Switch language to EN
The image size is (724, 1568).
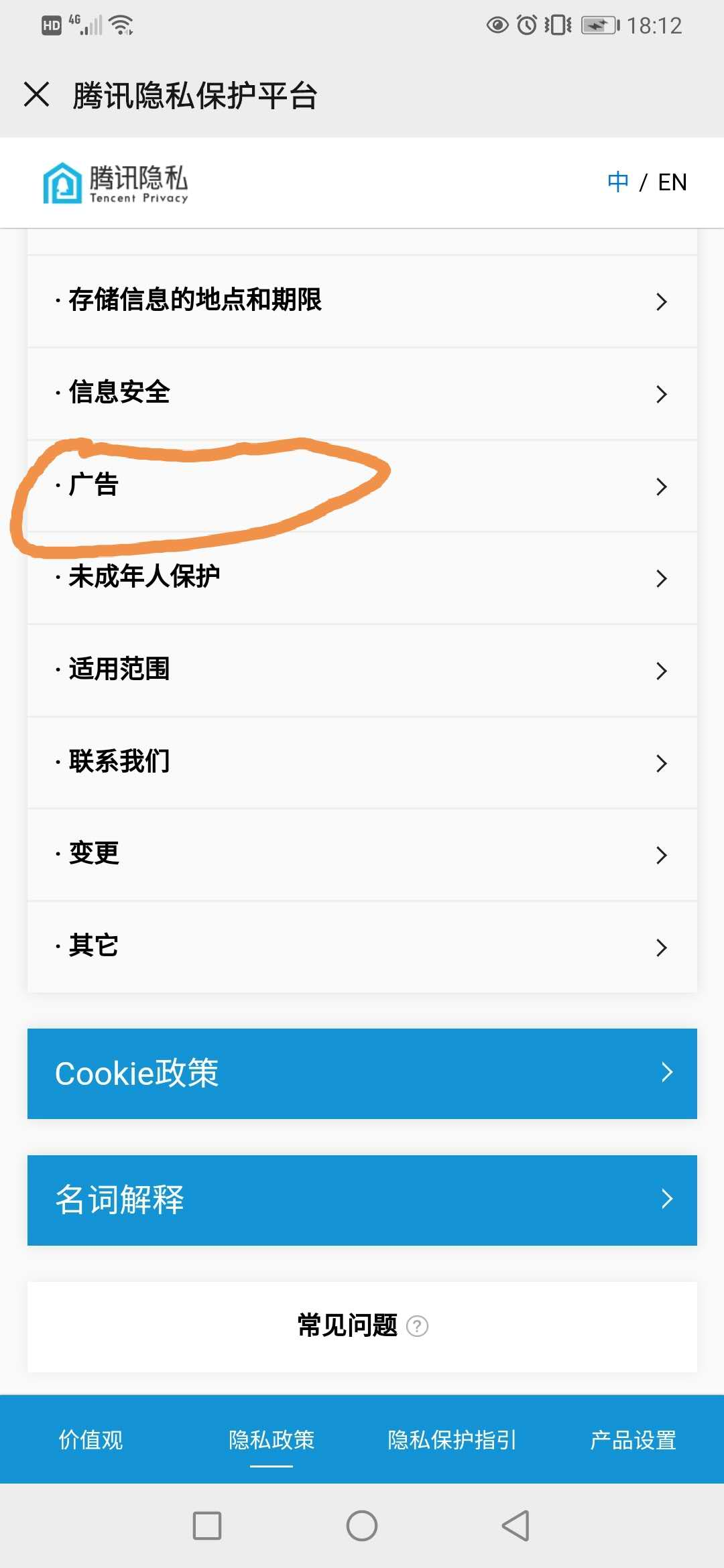(x=672, y=182)
